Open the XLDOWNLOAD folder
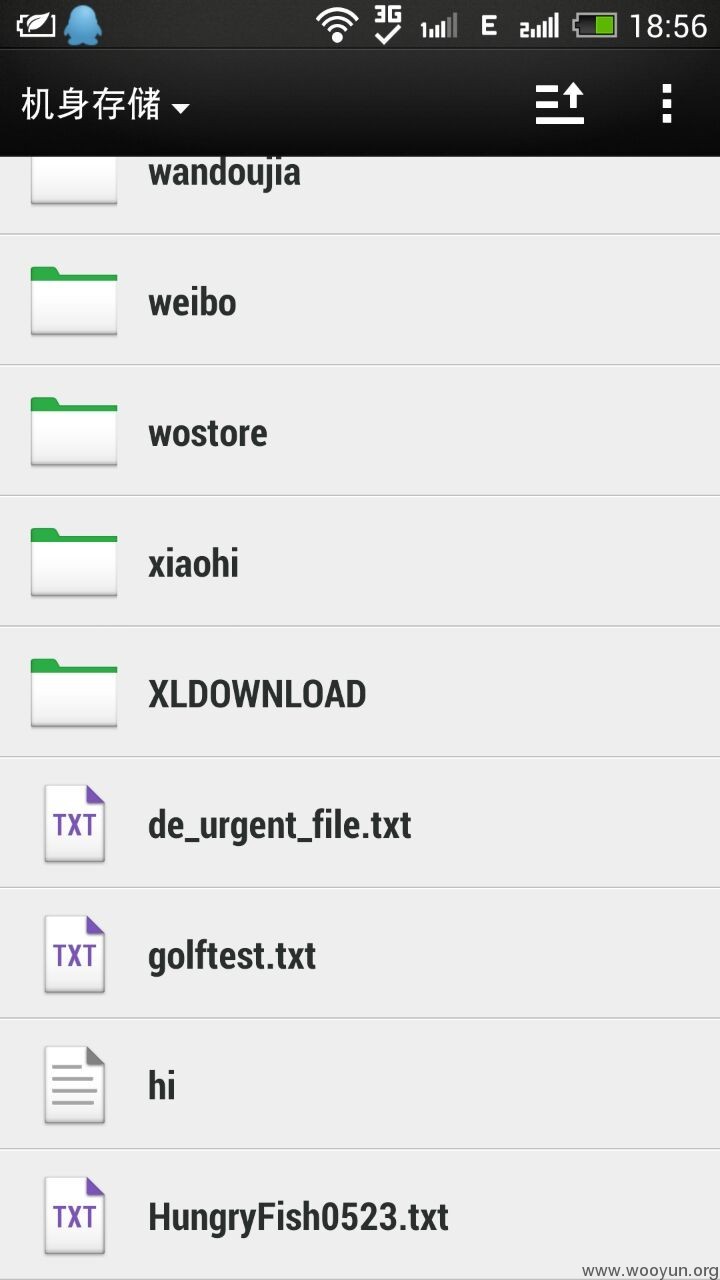This screenshot has width=720, height=1280. 360,692
